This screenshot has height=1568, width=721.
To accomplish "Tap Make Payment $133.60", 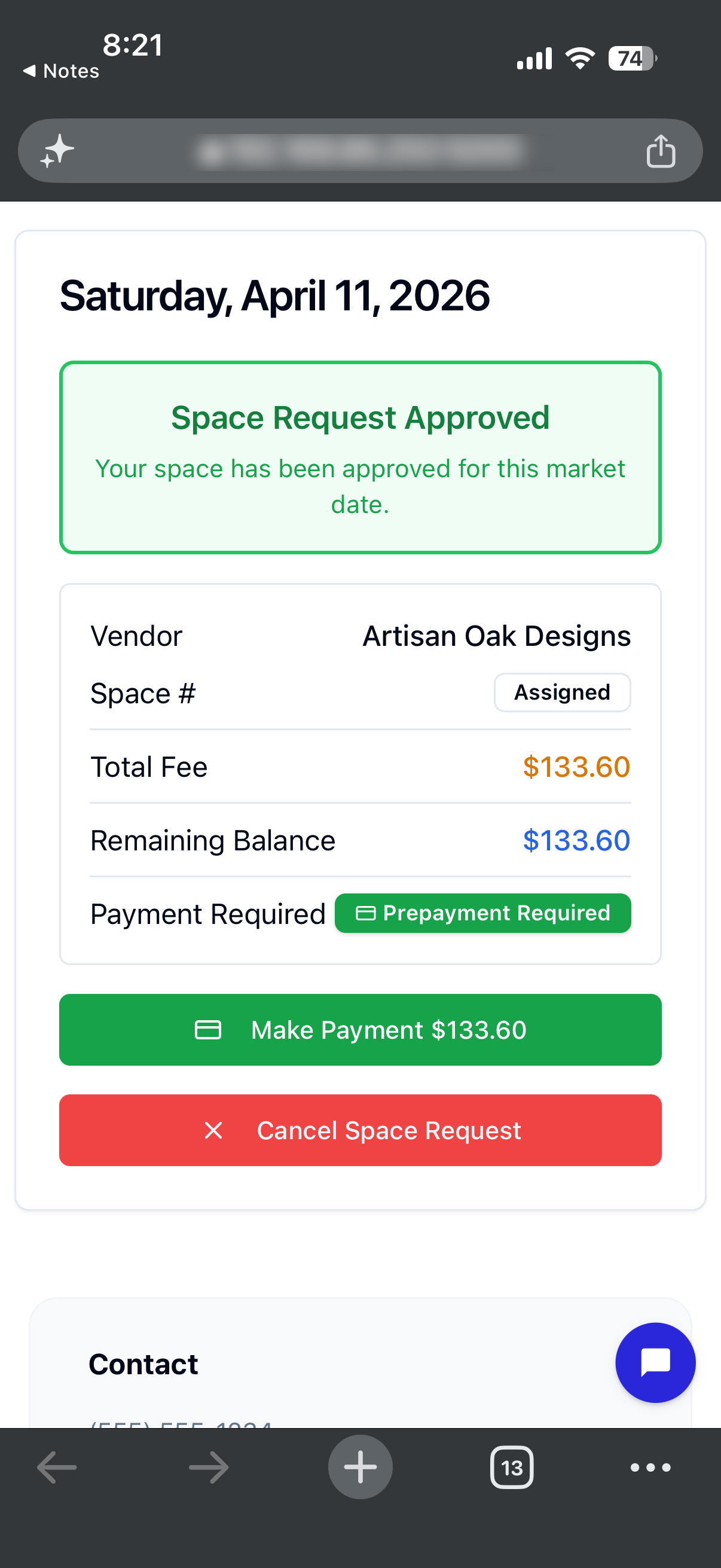I will 360,1029.
